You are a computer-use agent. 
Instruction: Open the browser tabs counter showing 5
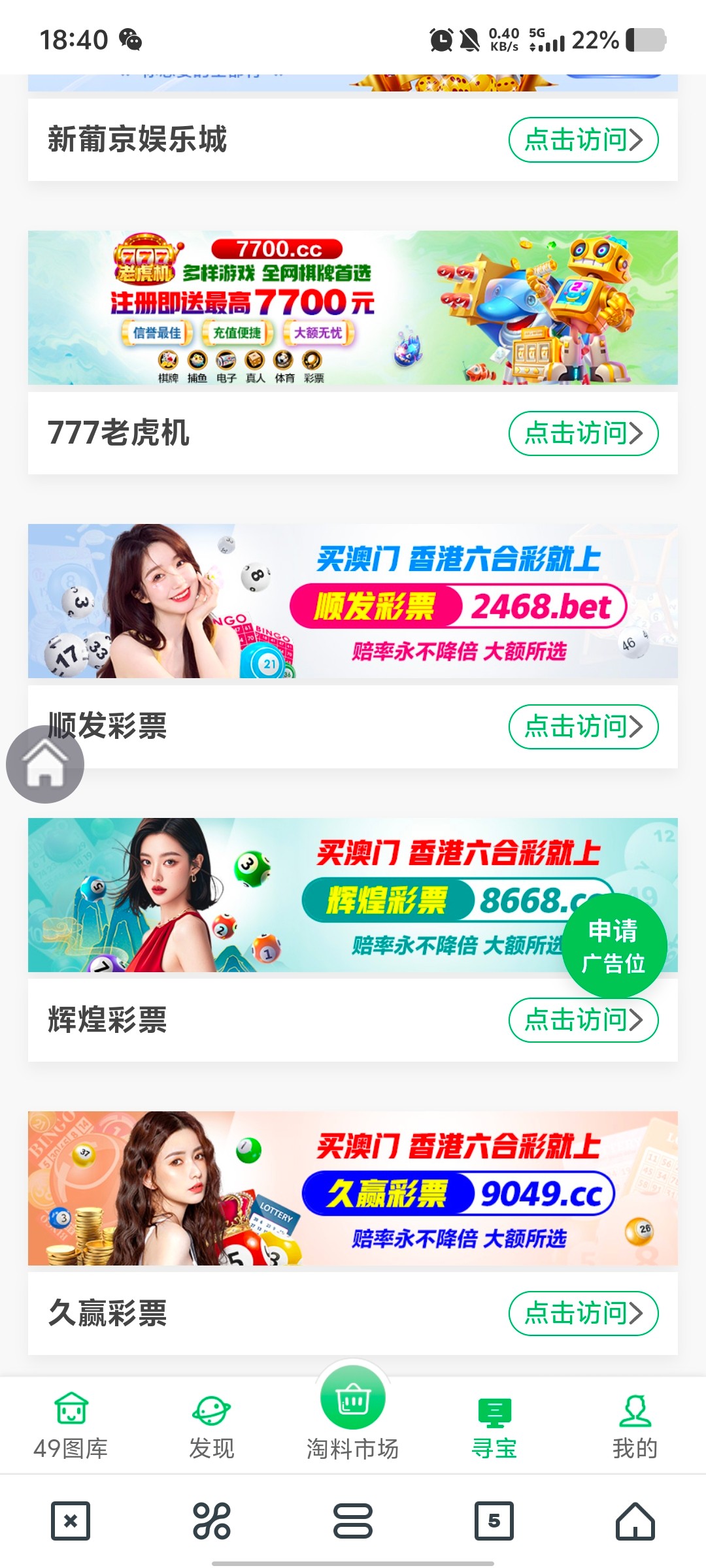[x=494, y=1521]
